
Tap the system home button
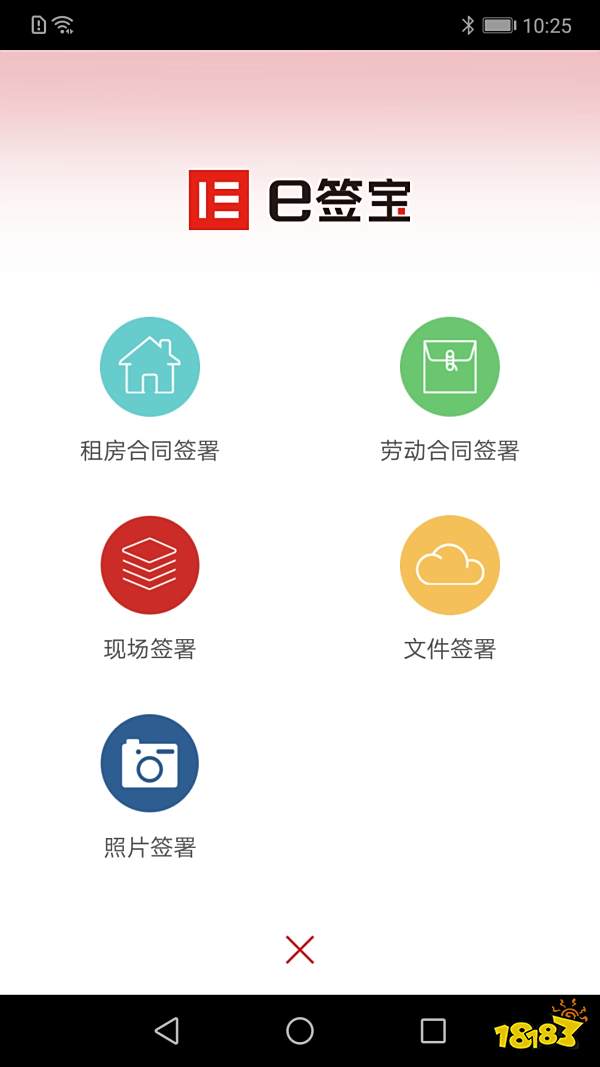(300, 1031)
